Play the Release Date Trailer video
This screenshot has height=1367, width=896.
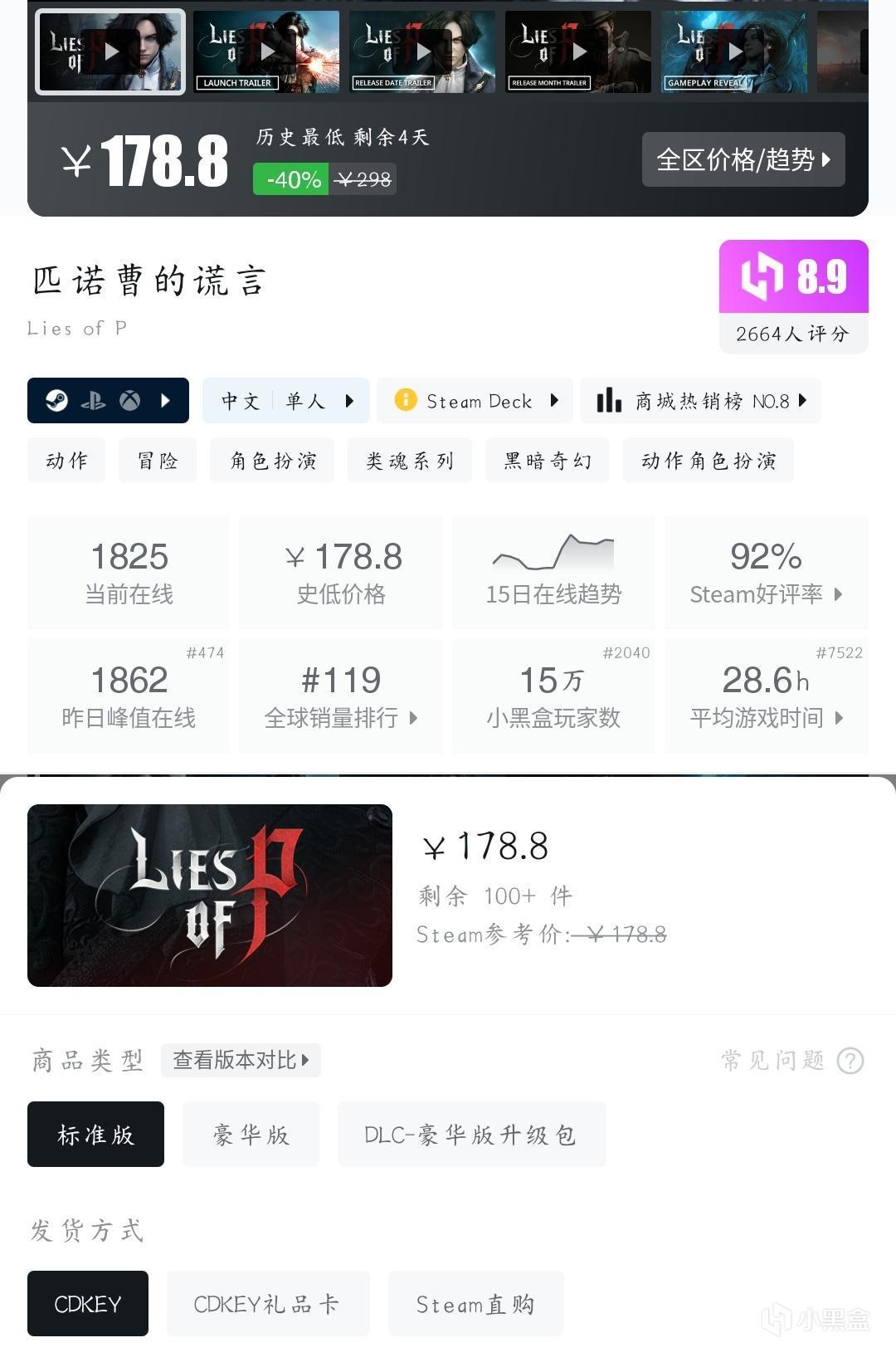tap(422, 51)
